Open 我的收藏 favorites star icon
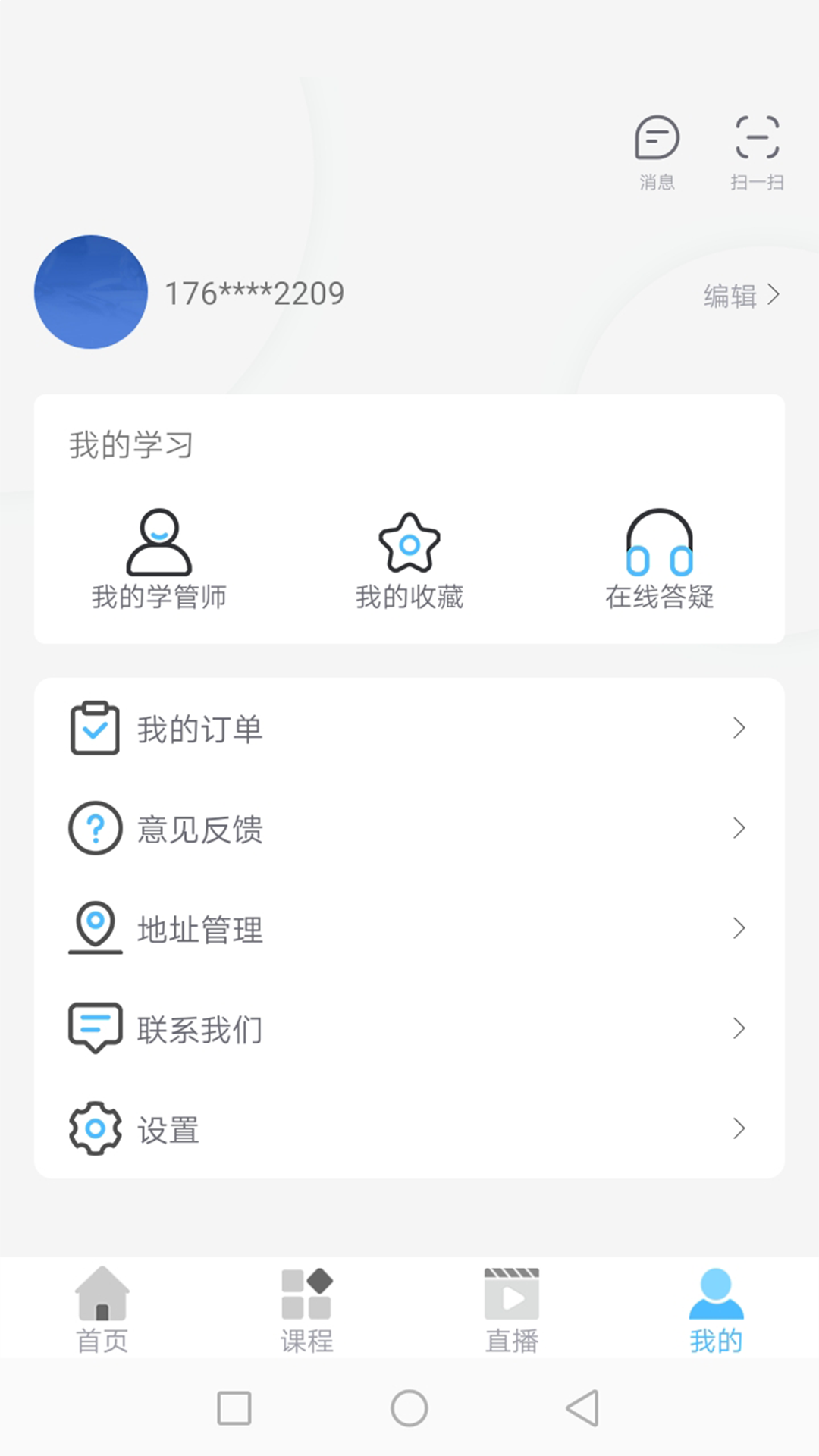Screen dimensions: 819x1456 [x=409, y=542]
